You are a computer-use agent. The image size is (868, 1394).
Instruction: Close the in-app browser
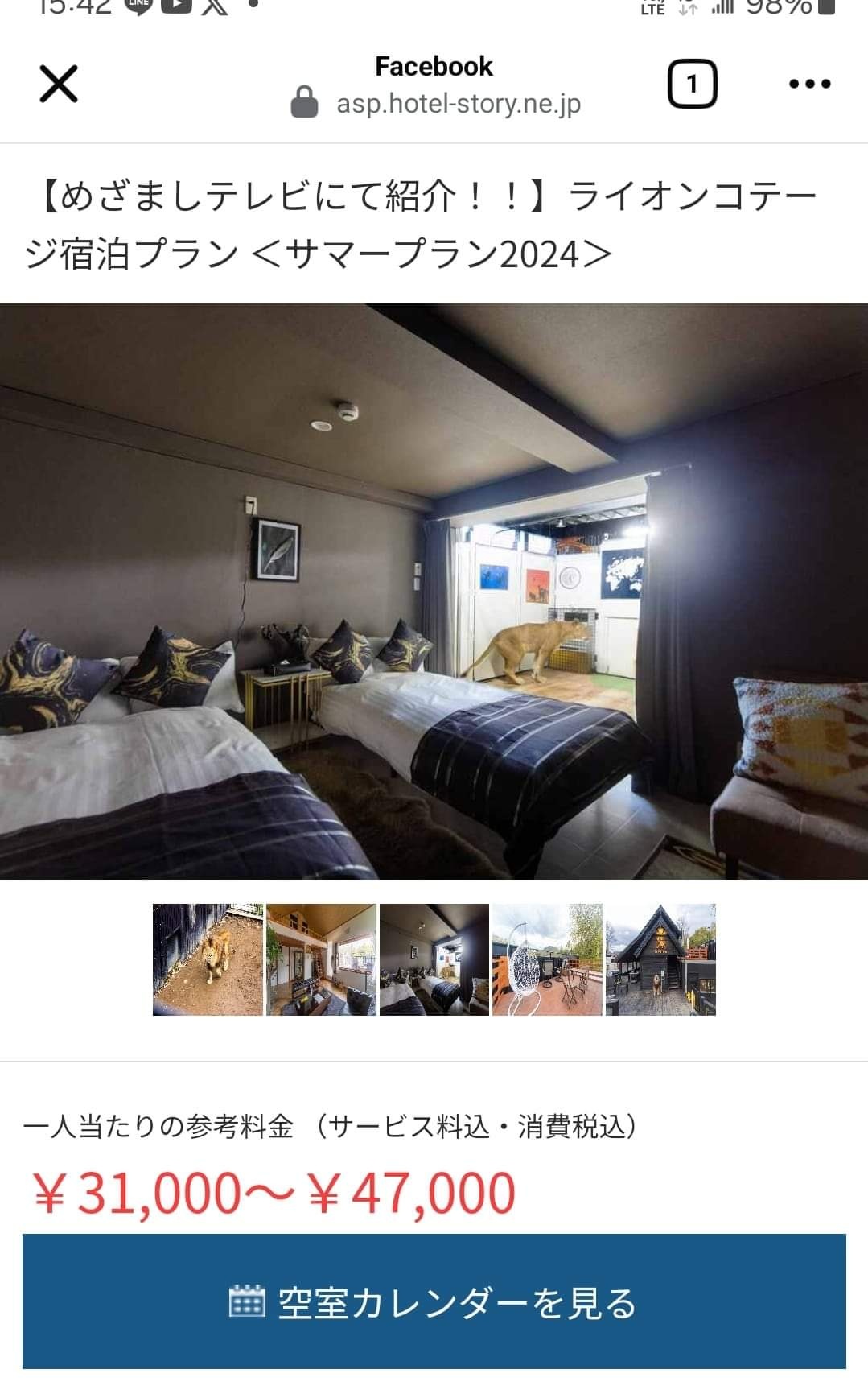point(59,84)
